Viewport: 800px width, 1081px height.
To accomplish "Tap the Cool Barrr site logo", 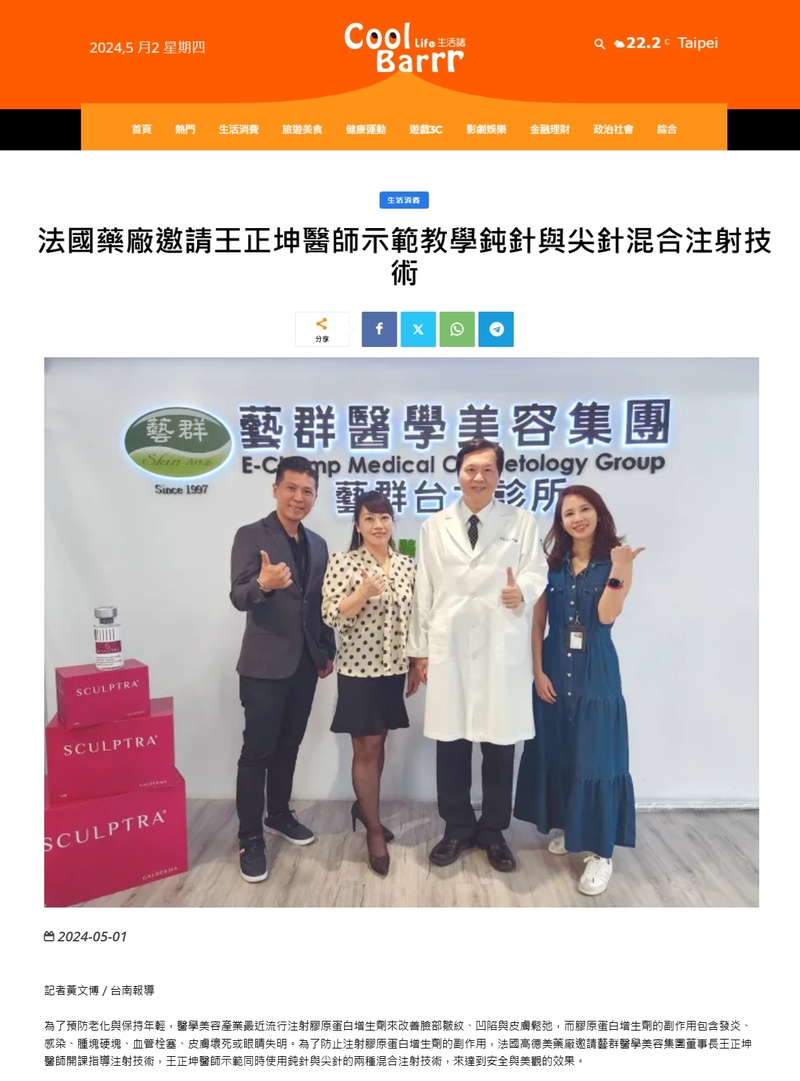I will [403, 48].
